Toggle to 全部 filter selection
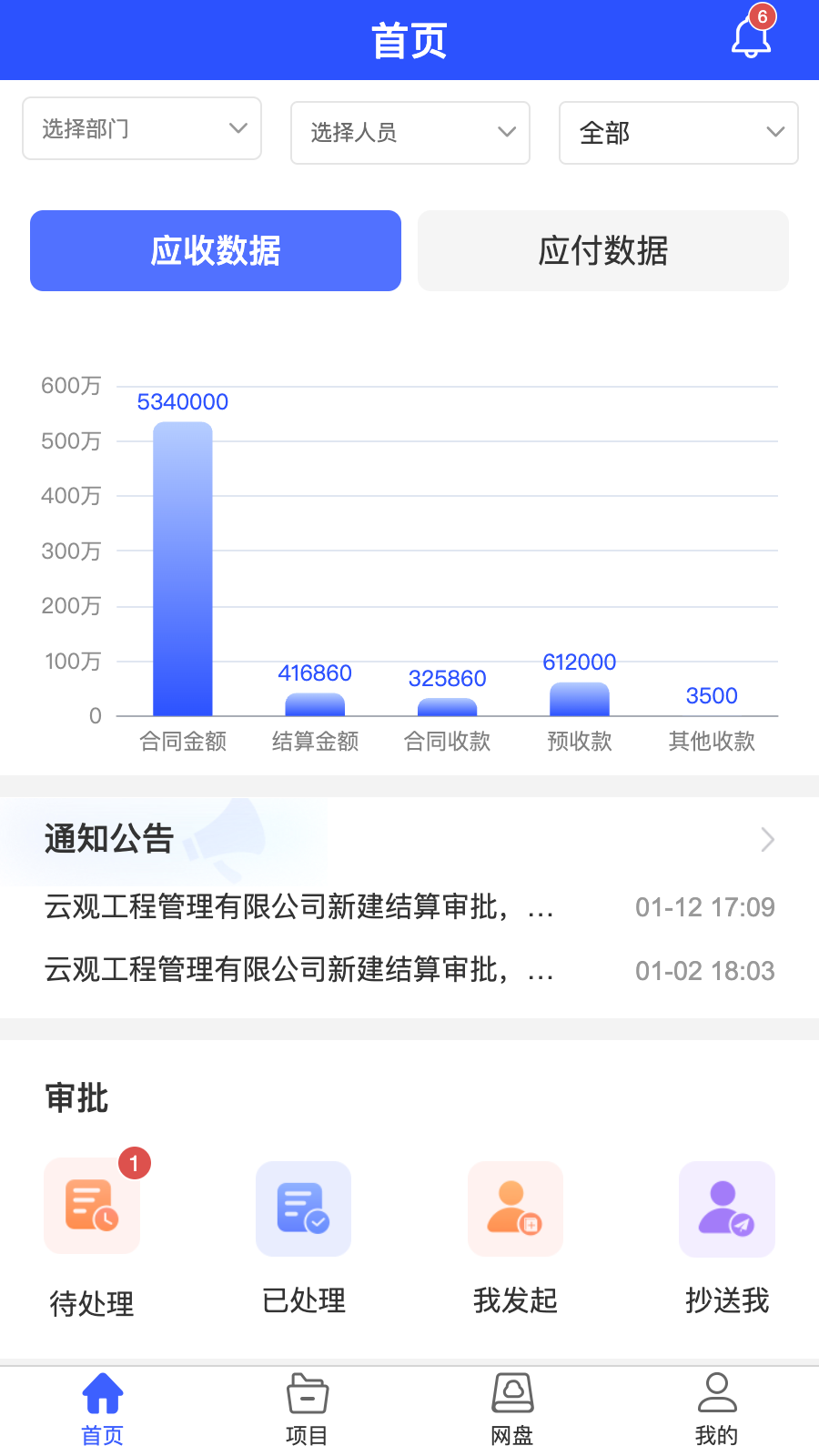Image resolution: width=819 pixels, height=1456 pixels. (678, 133)
